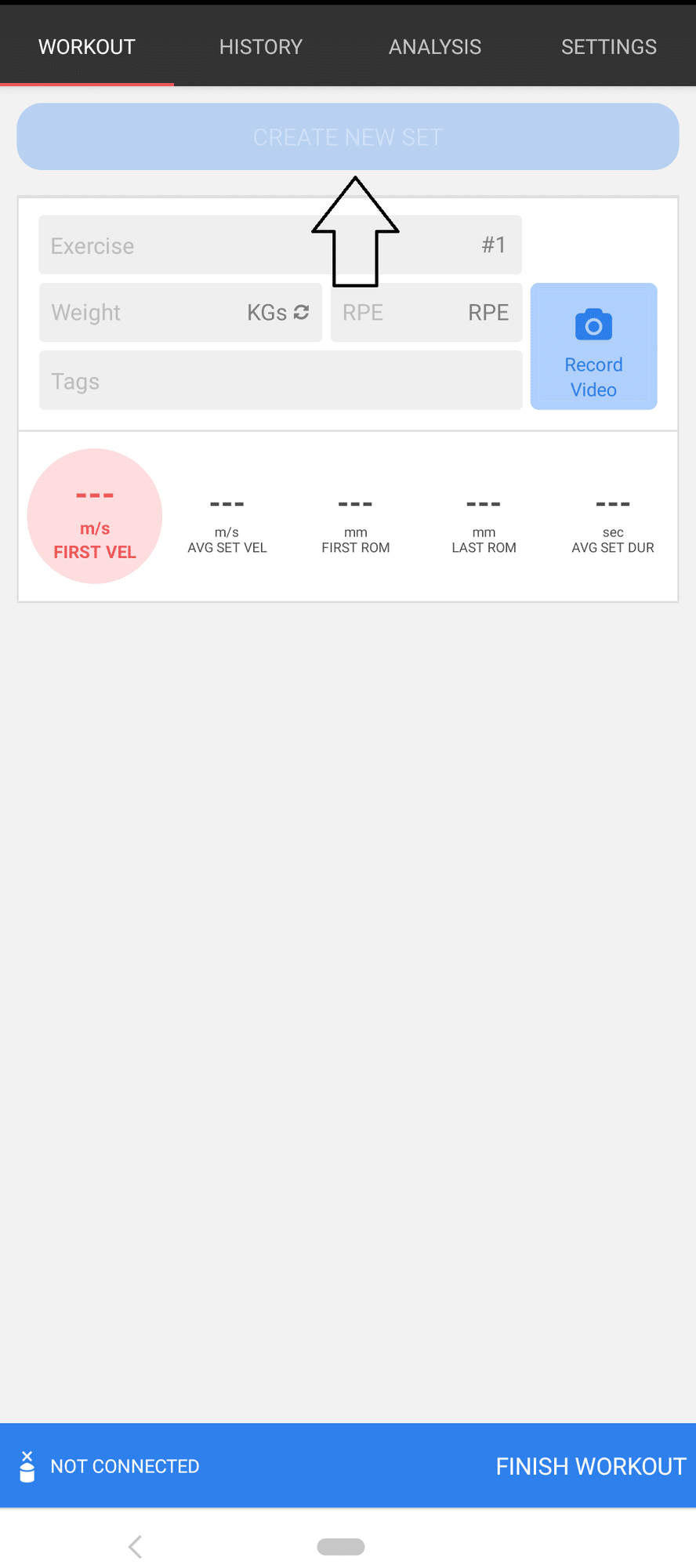696x1568 pixels.
Task: Toggle the KGs weight unit
Action: pos(278,313)
